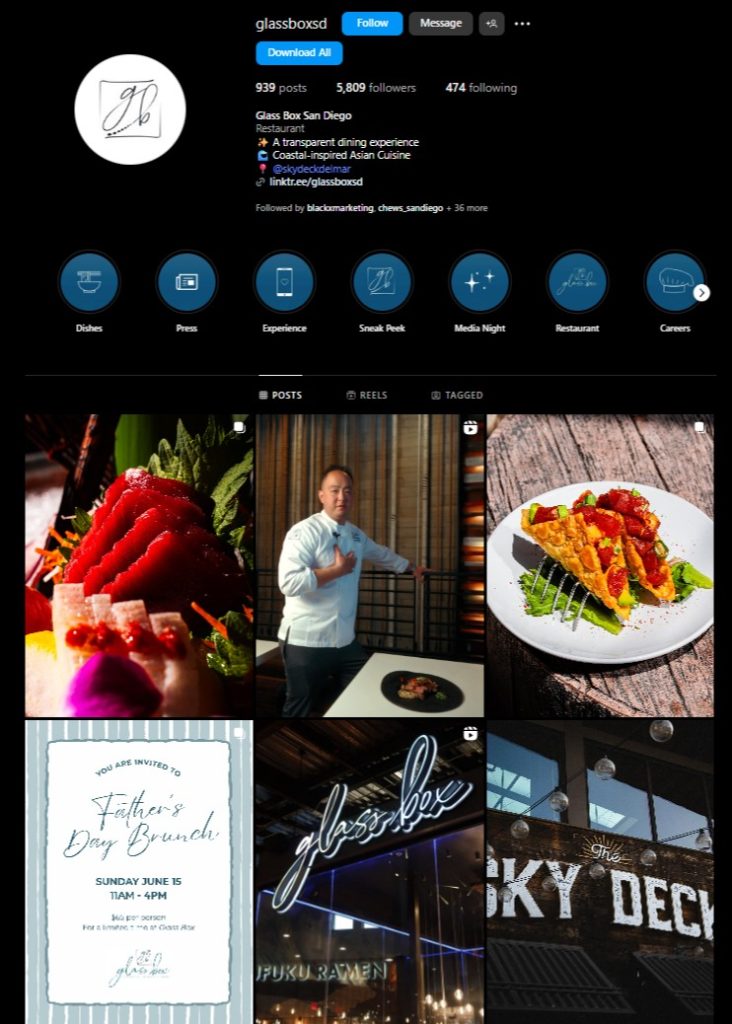View the 474 following list

(x=481, y=88)
